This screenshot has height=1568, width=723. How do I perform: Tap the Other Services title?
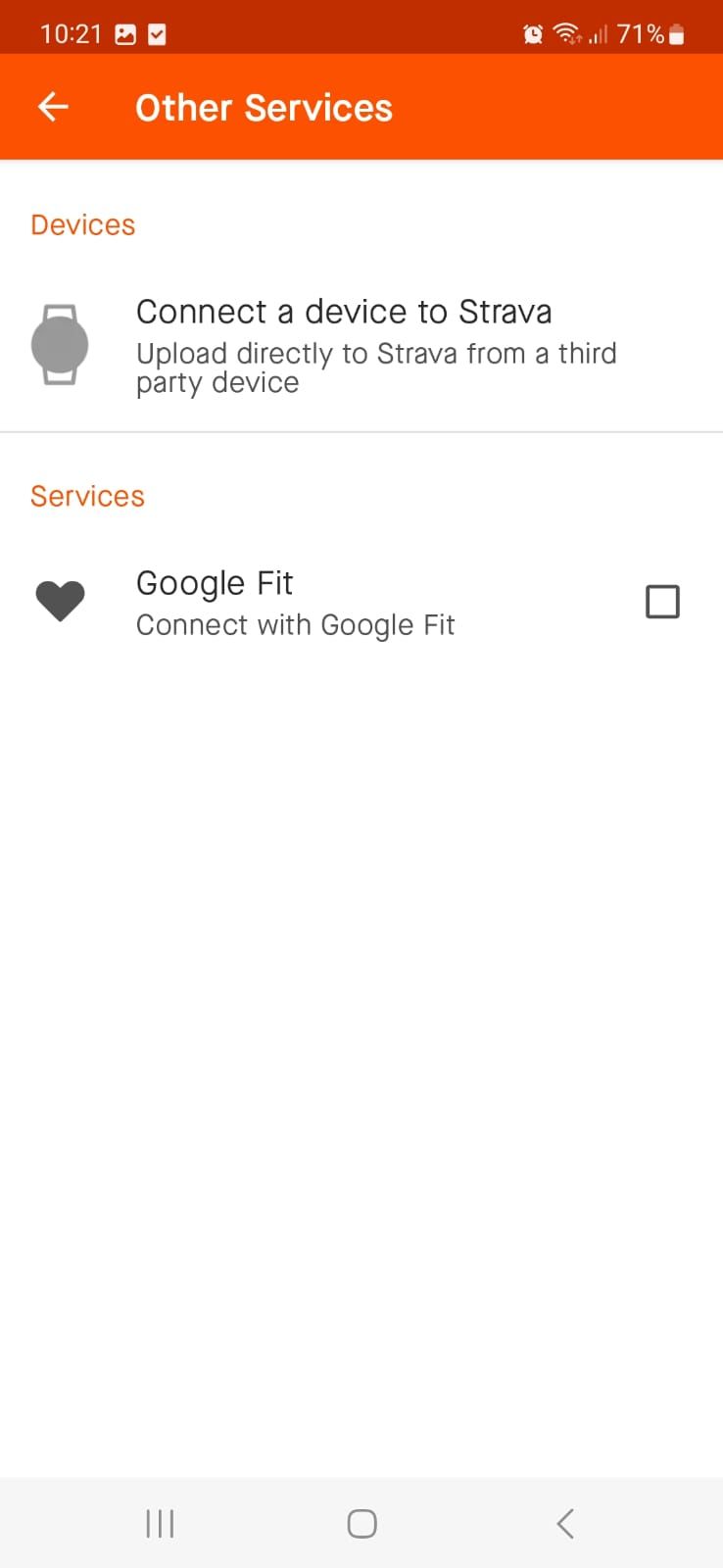(x=264, y=107)
